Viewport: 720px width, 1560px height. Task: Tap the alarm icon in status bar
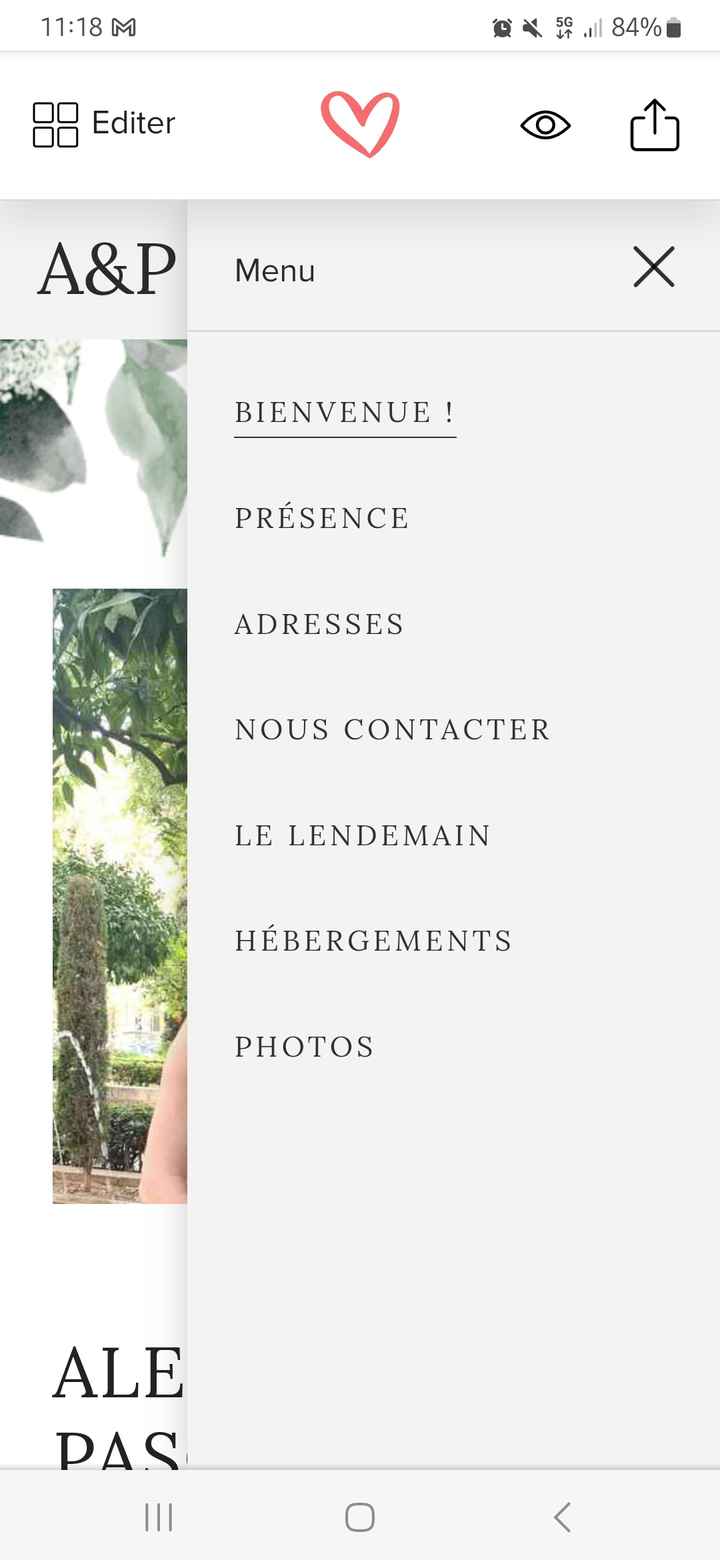pos(503,25)
